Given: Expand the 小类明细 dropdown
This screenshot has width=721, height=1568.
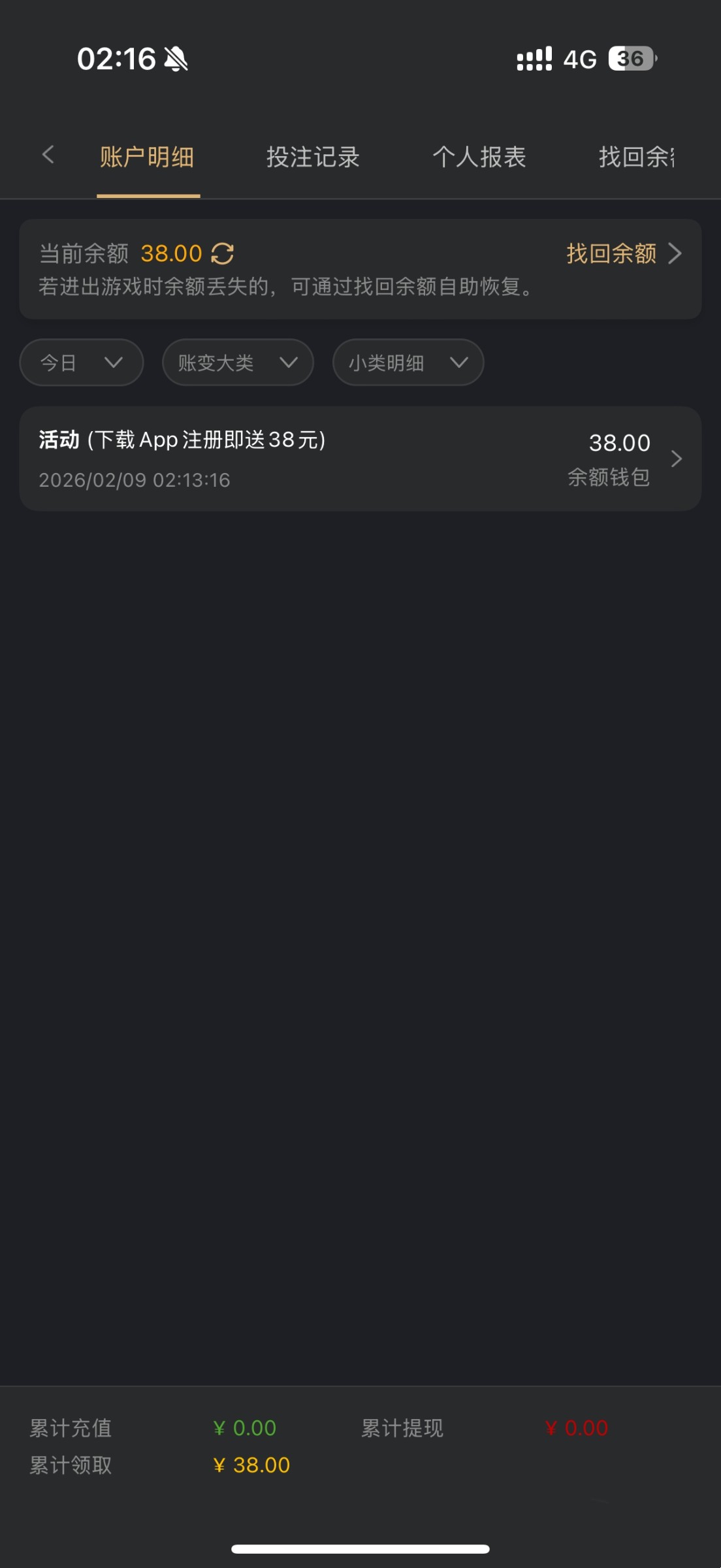Looking at the screenshot, I should tap(408, 363).
